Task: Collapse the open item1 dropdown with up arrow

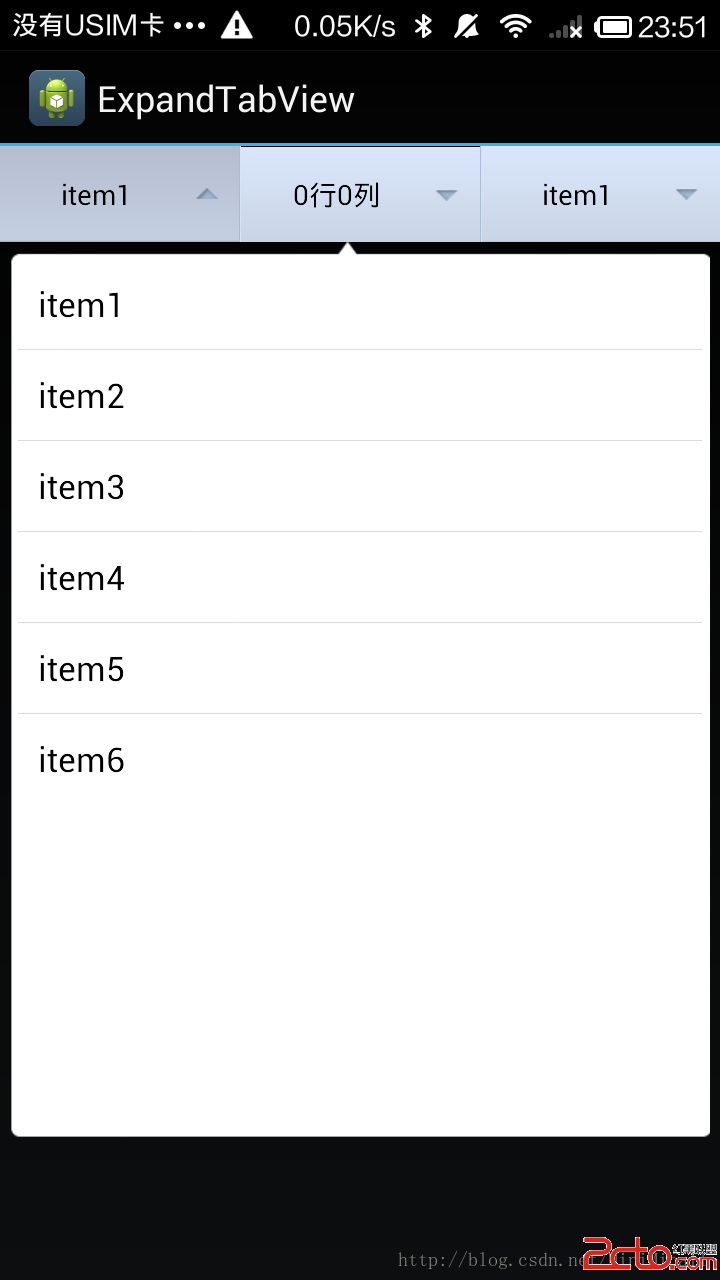Action: click(120, 195)
